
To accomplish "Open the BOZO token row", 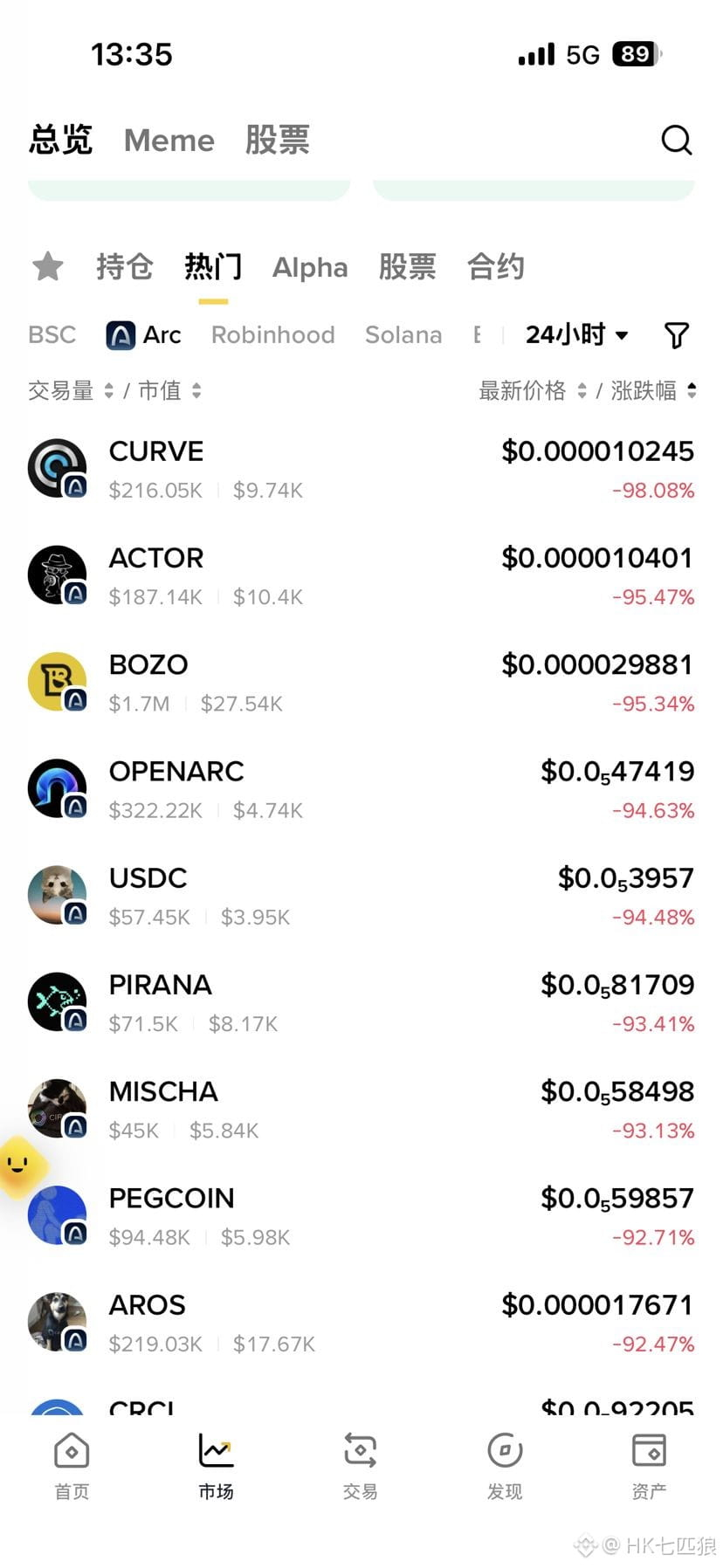I will (x=361, y=683).
